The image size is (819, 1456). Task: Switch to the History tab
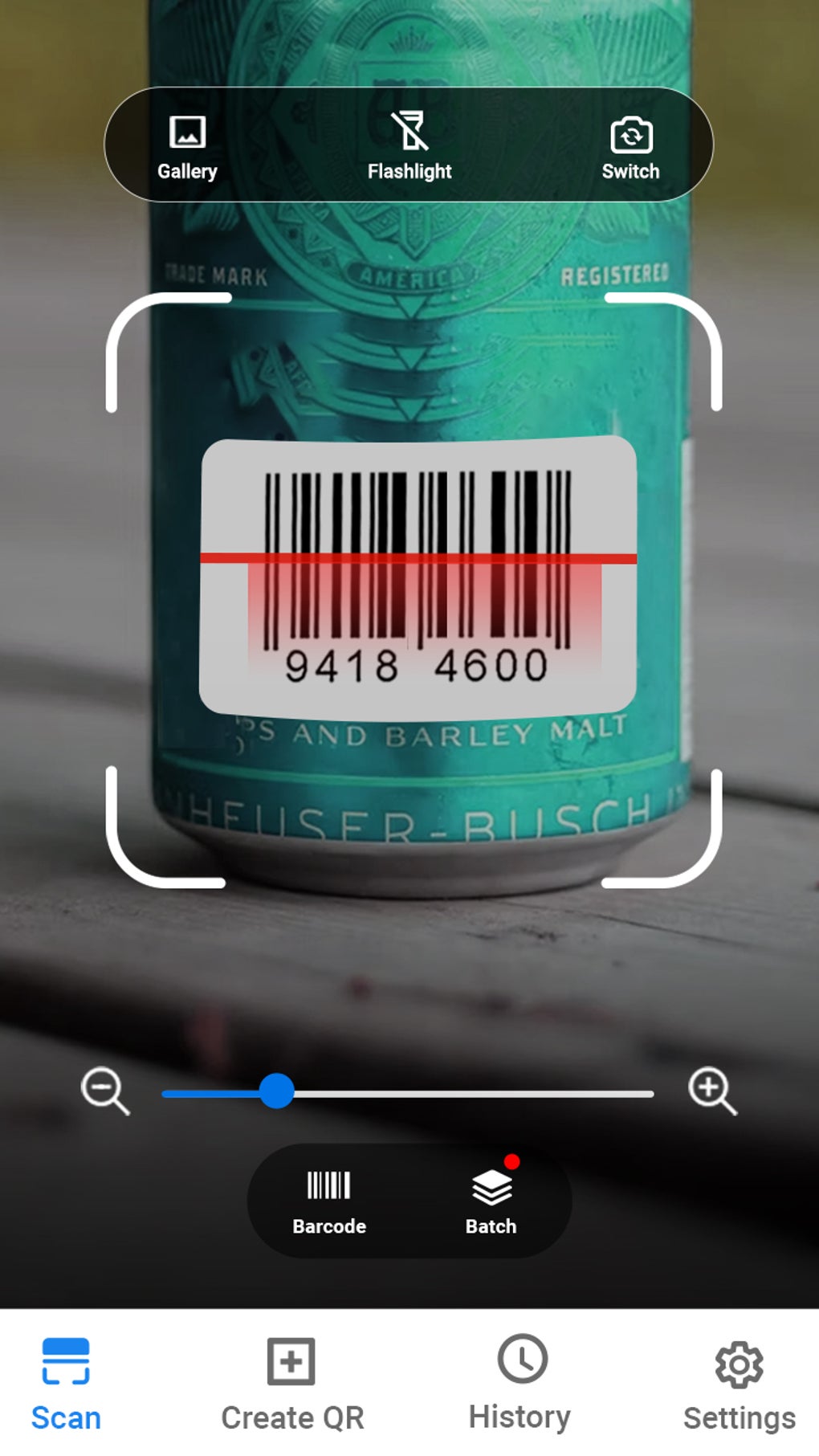point(520,1384)
